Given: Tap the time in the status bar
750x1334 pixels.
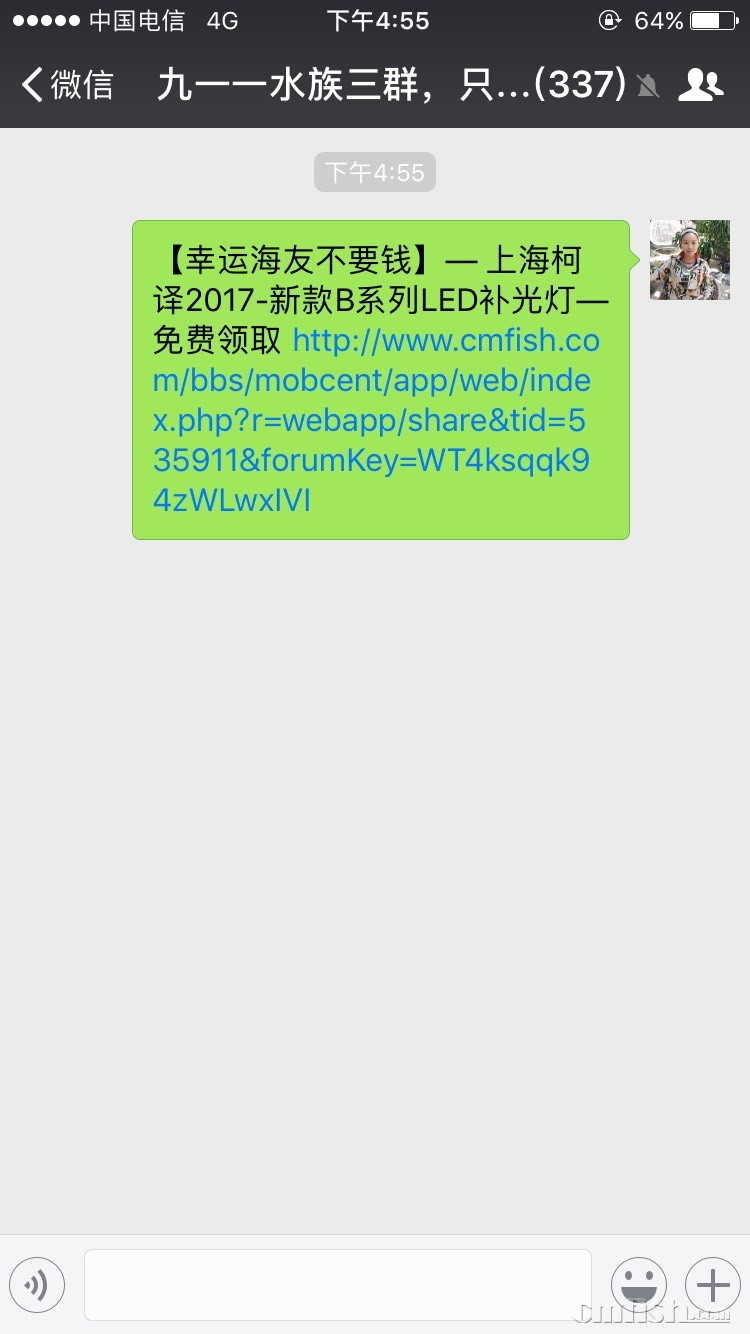Looking at the screenshot, I should [376, 20].
